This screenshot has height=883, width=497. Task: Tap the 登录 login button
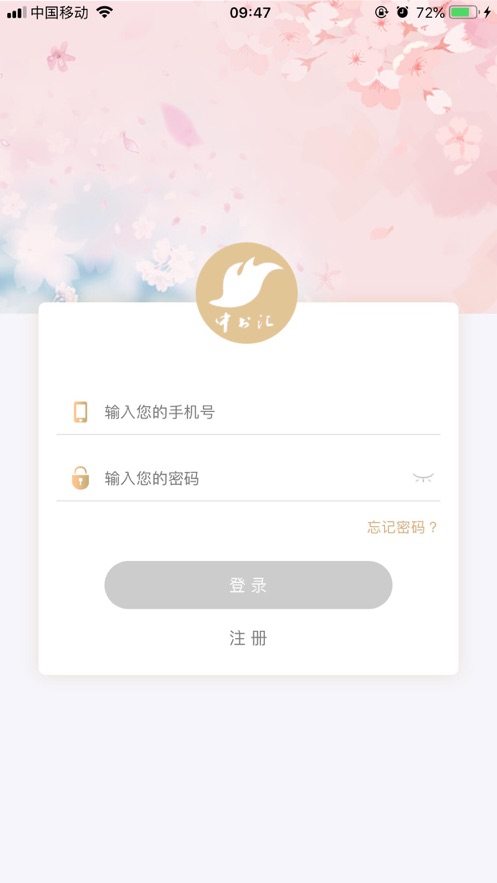coord(248,585)
